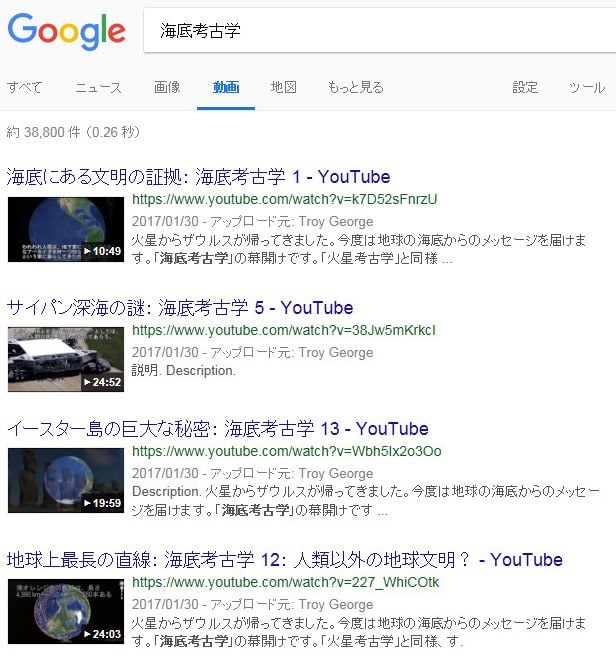
Task: Go to the Google home logo
Action: pos(66,32)
